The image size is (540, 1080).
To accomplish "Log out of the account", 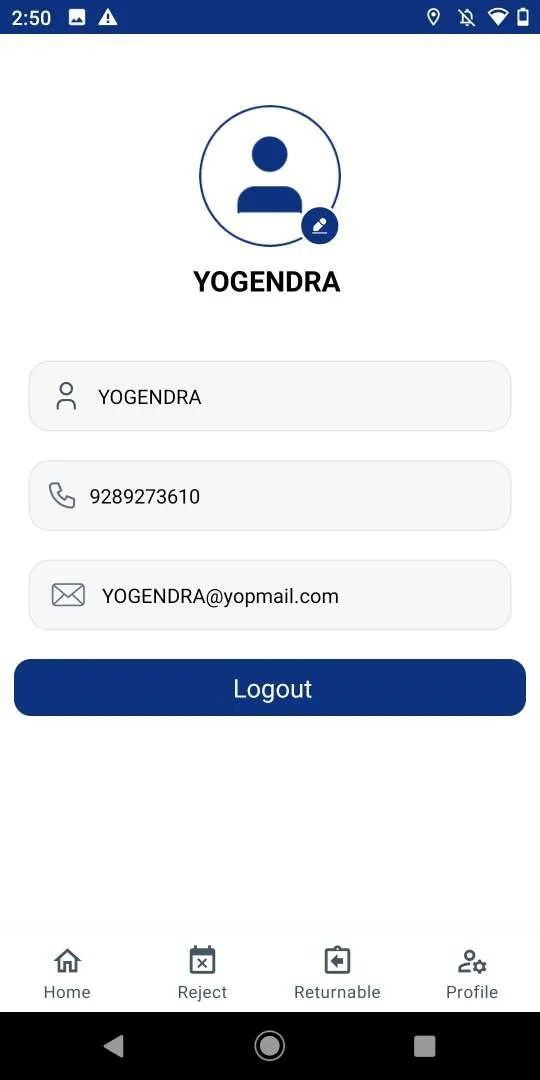I will click(x=270, y=687).
